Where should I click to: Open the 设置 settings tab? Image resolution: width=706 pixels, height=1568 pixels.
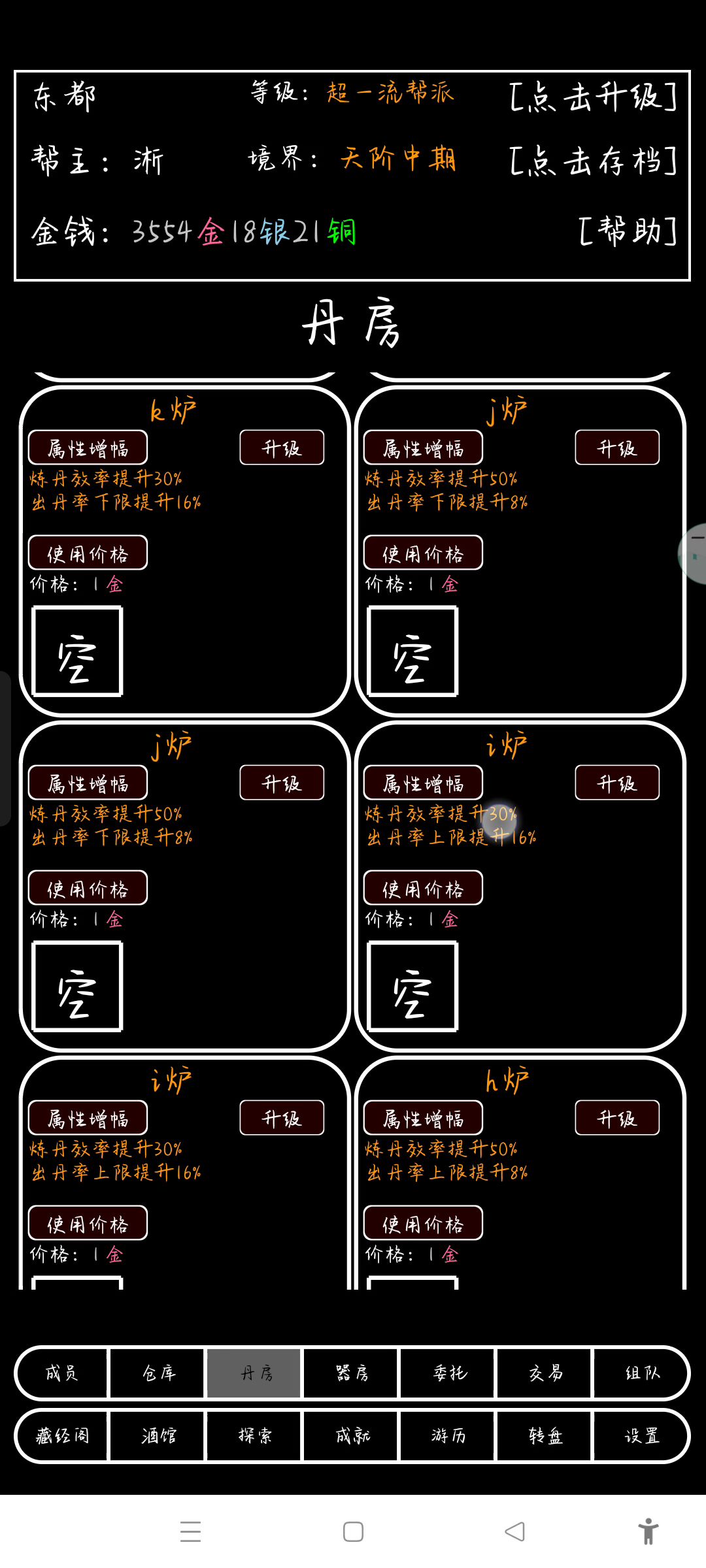[x=641, y=1435]
